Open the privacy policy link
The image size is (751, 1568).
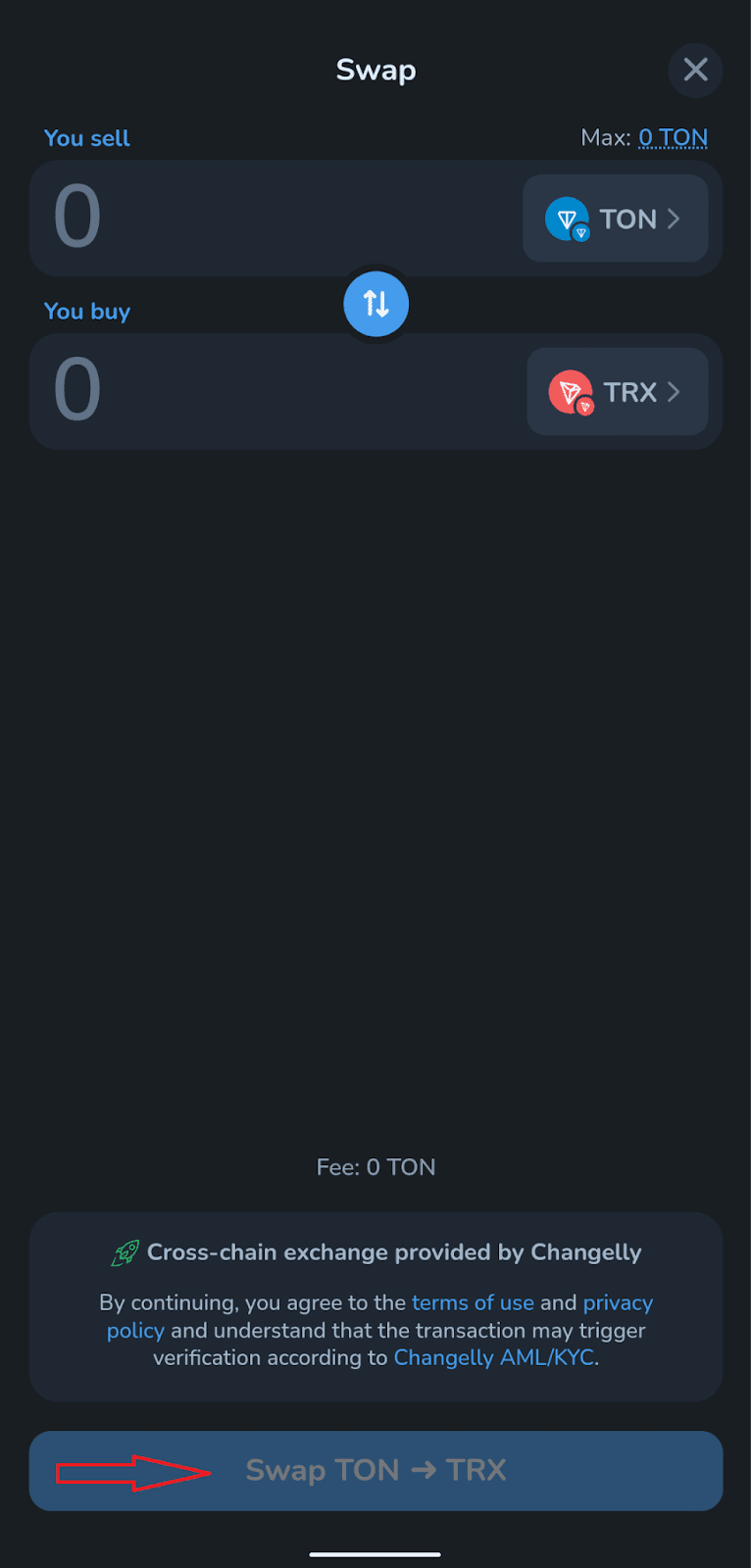pos(618,1302)
